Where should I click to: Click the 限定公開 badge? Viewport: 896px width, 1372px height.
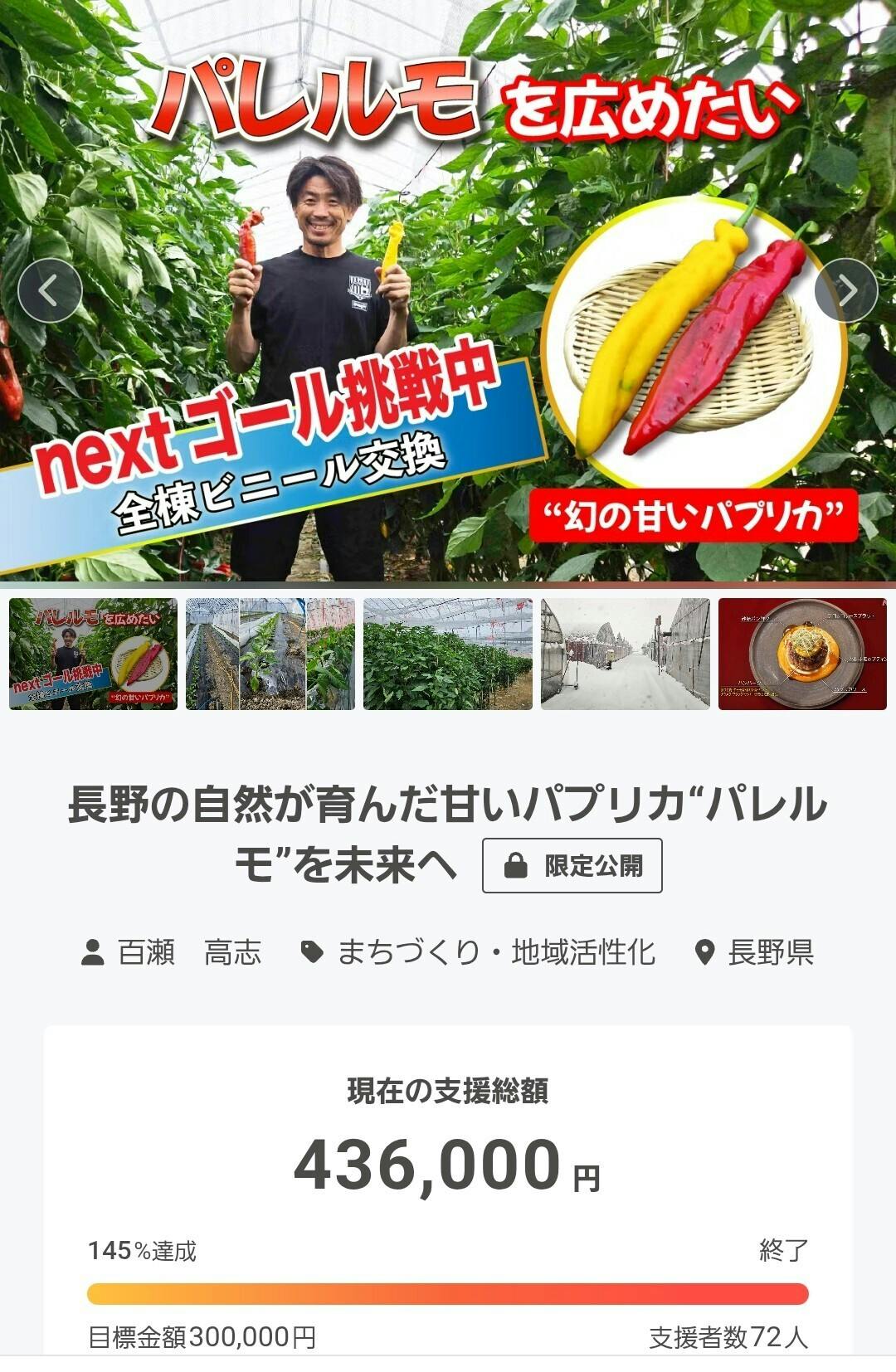click(574, 865)
